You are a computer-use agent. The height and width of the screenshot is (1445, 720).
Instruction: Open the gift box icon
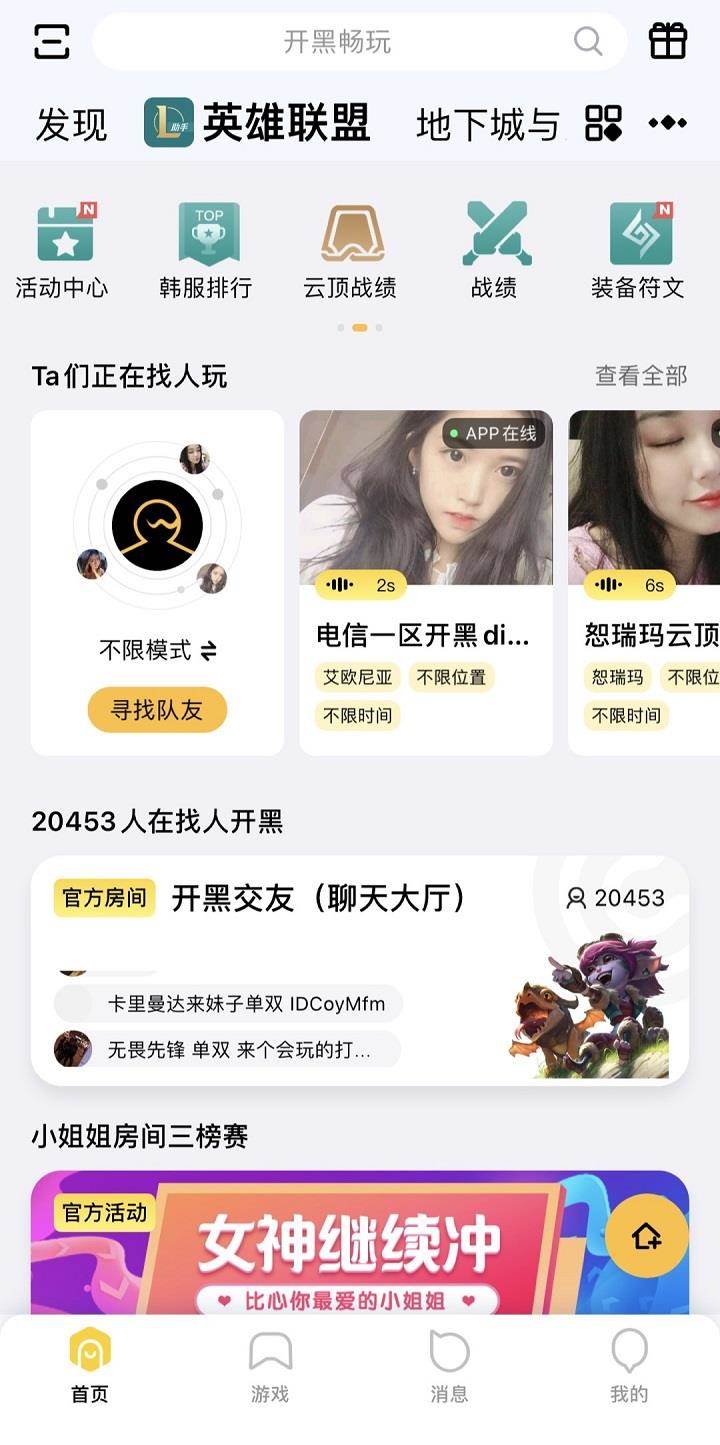tap(668, 41)
